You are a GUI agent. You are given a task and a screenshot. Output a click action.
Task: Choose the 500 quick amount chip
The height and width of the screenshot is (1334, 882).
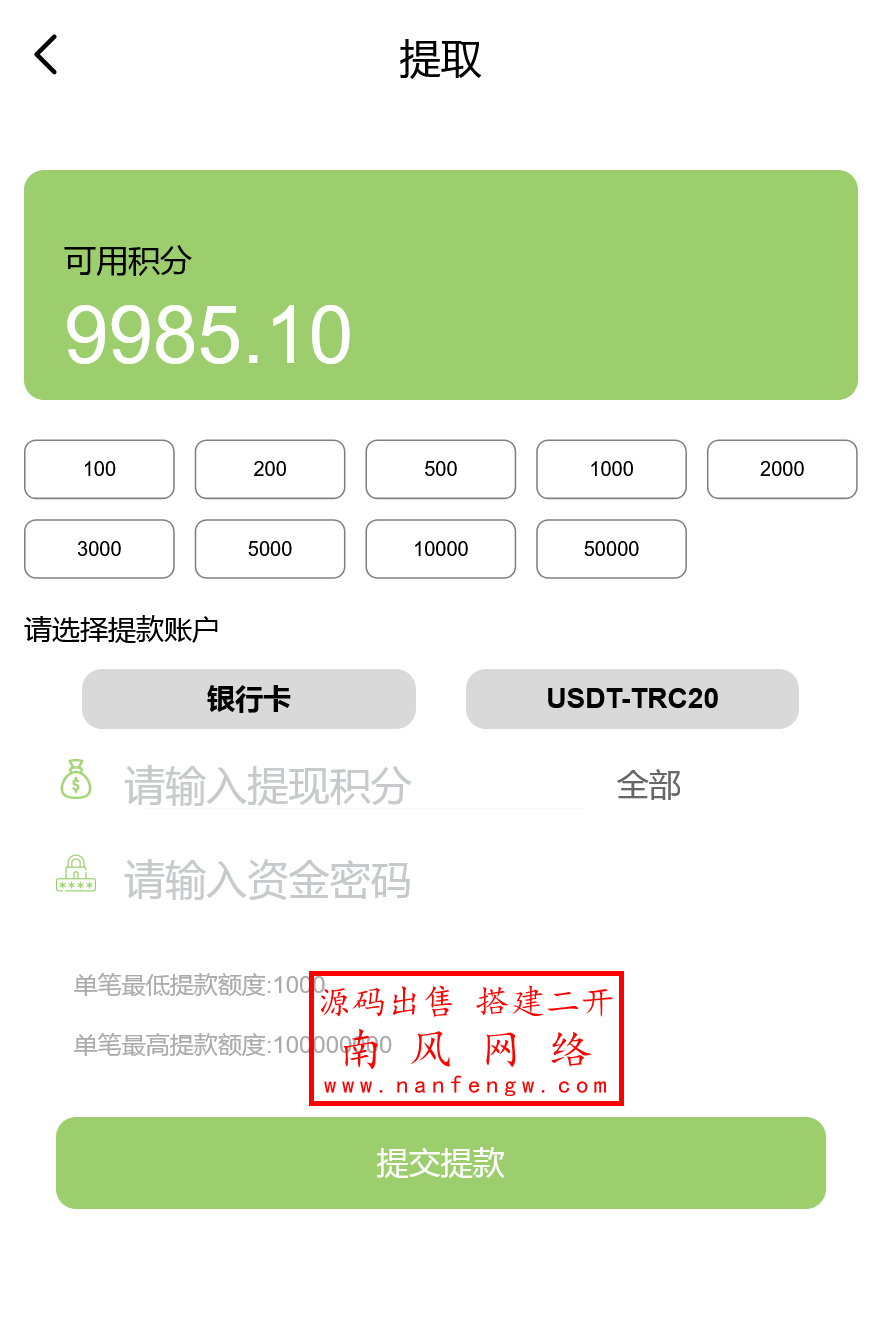(440, 469)
